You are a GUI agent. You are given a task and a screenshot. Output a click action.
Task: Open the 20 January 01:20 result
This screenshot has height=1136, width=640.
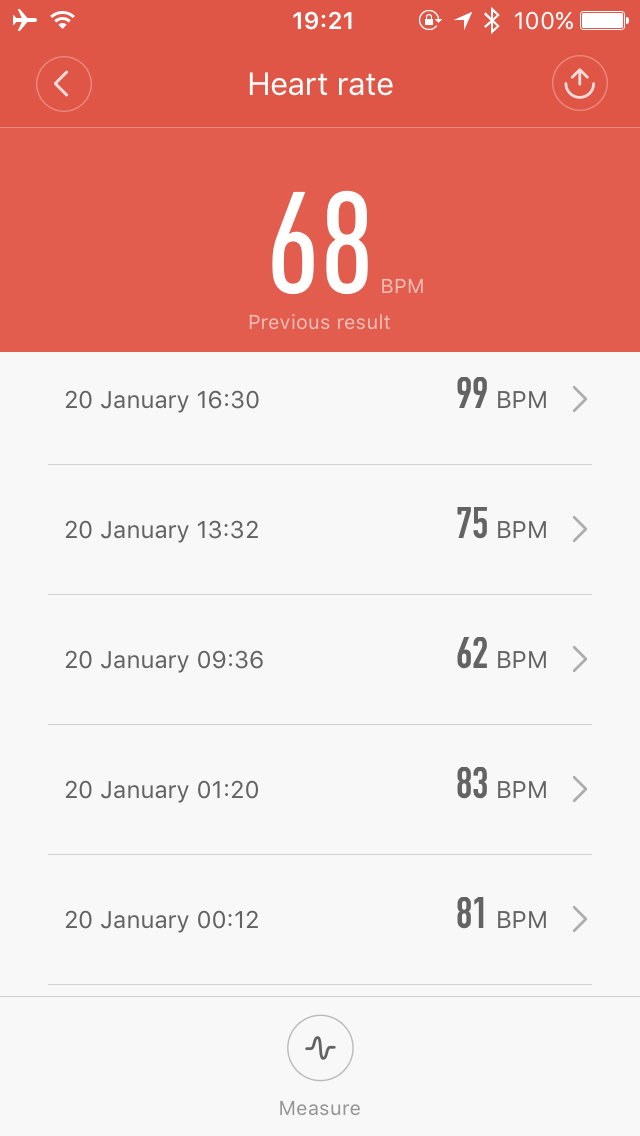tap(320, 789)
